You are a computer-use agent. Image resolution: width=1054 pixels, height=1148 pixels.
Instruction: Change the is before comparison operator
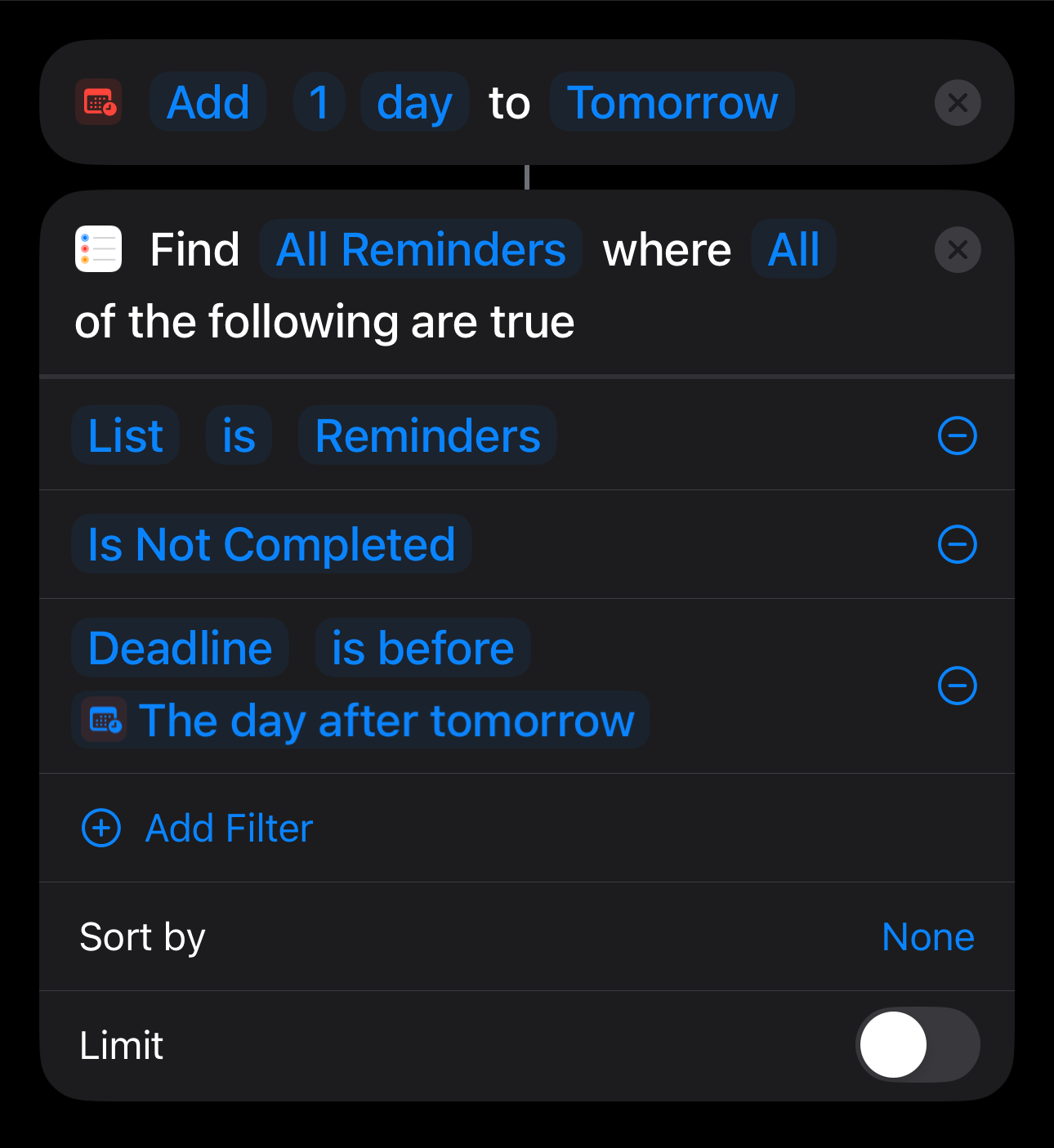[422, 648]
